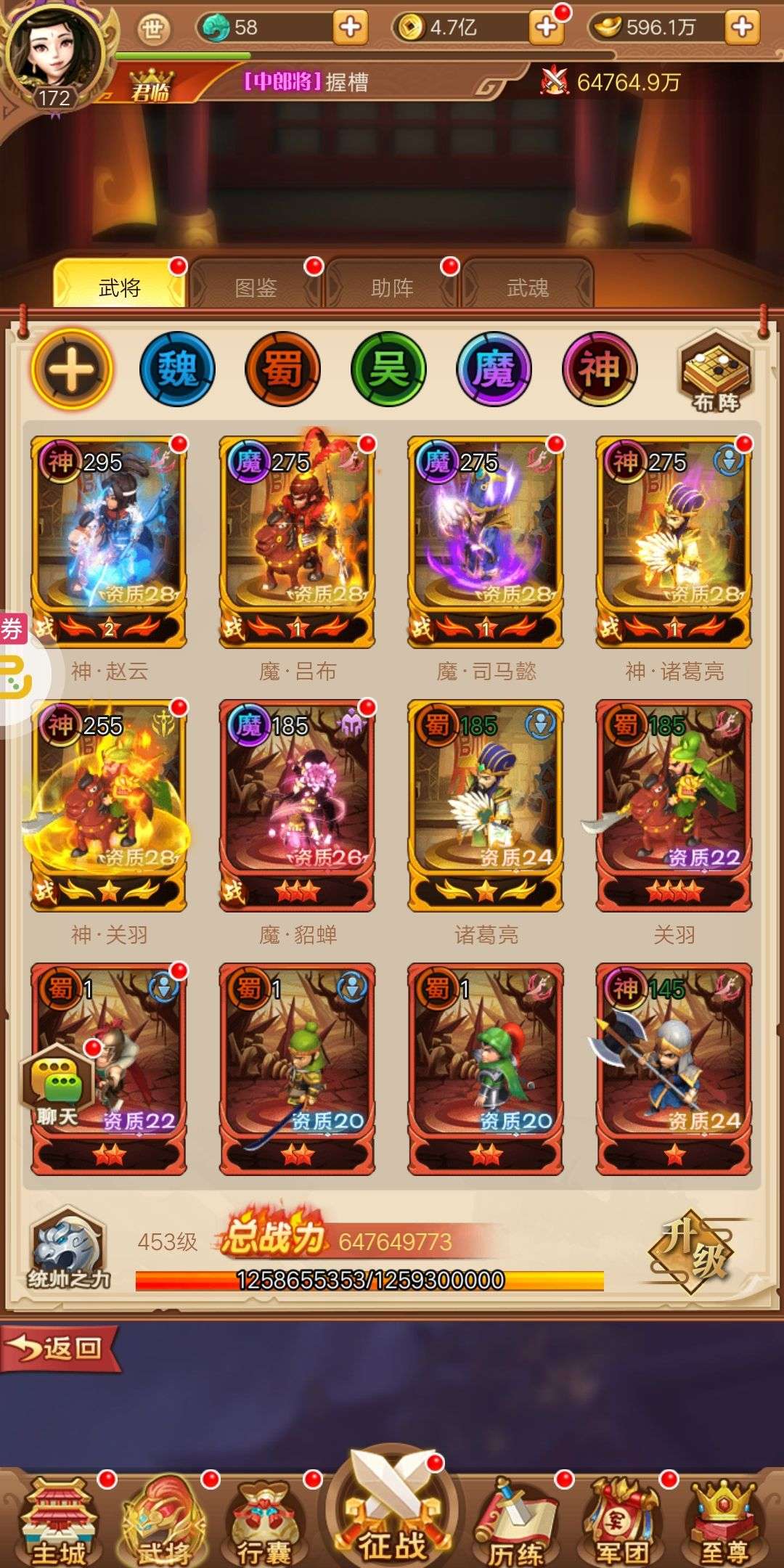The image size is (784, 1568).
Task: Filter heroes by 魏 faction
Action: [177, 369]
